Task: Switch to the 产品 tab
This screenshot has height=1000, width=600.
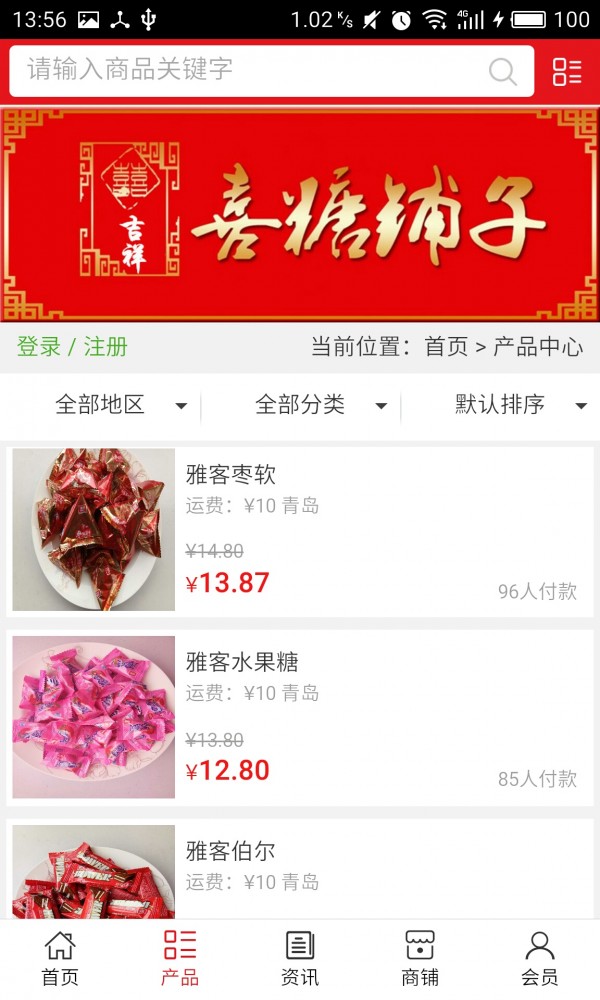Action: [180, 958]
